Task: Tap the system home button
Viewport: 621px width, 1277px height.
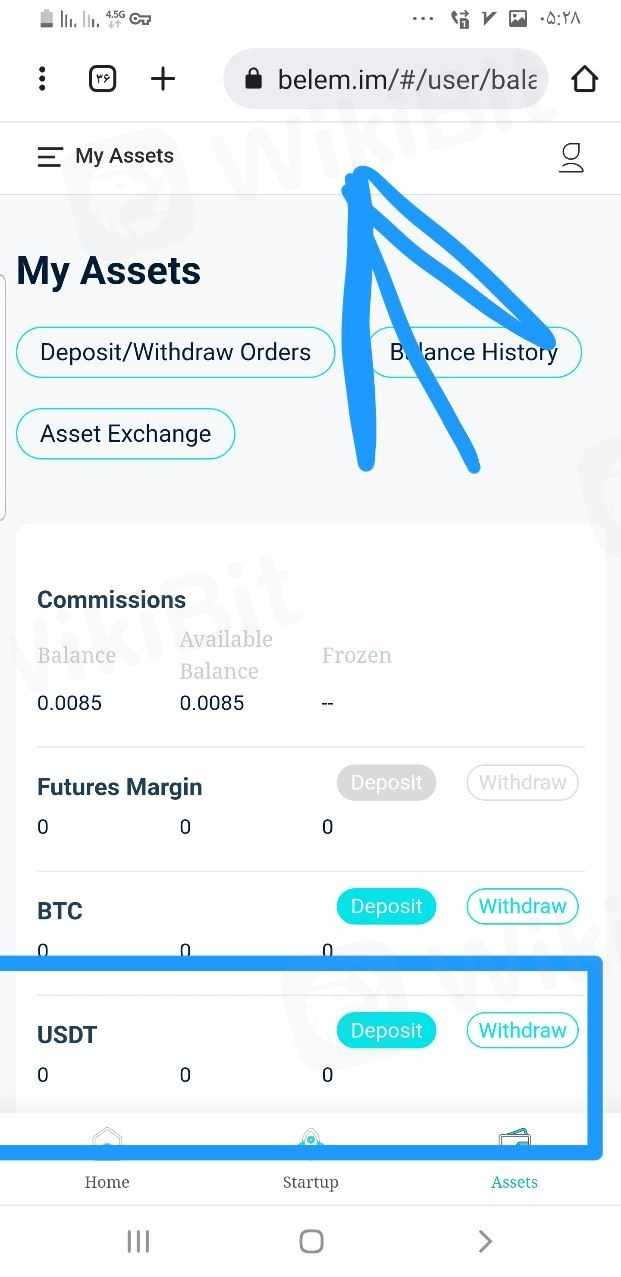Action: 311,1241
